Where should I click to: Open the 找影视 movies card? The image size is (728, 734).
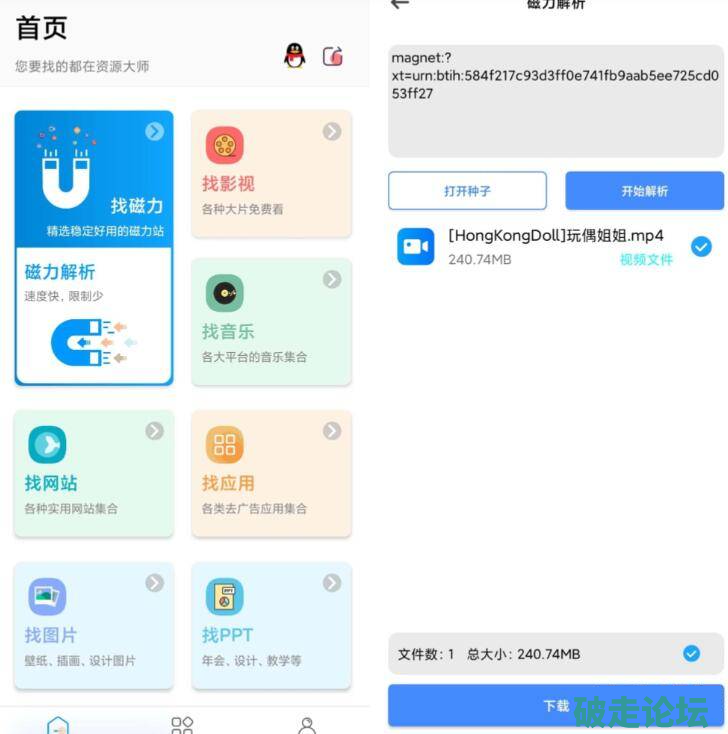click(x=271, y=174)
